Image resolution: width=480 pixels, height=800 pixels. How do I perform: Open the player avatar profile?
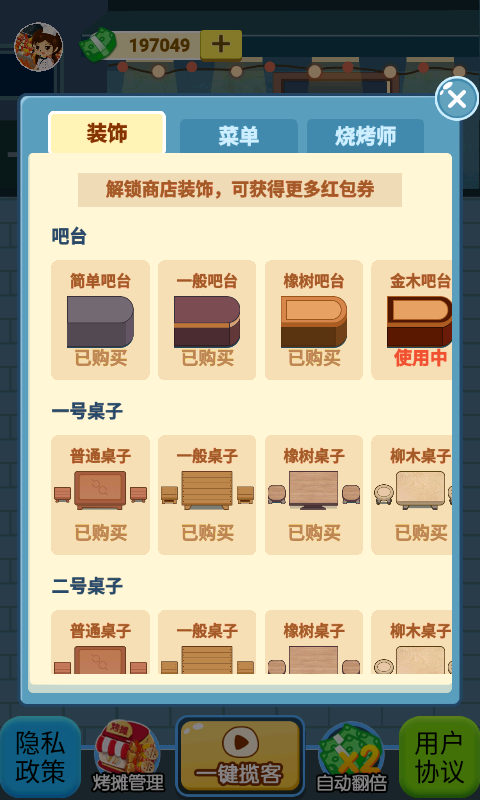pos(39,47)
